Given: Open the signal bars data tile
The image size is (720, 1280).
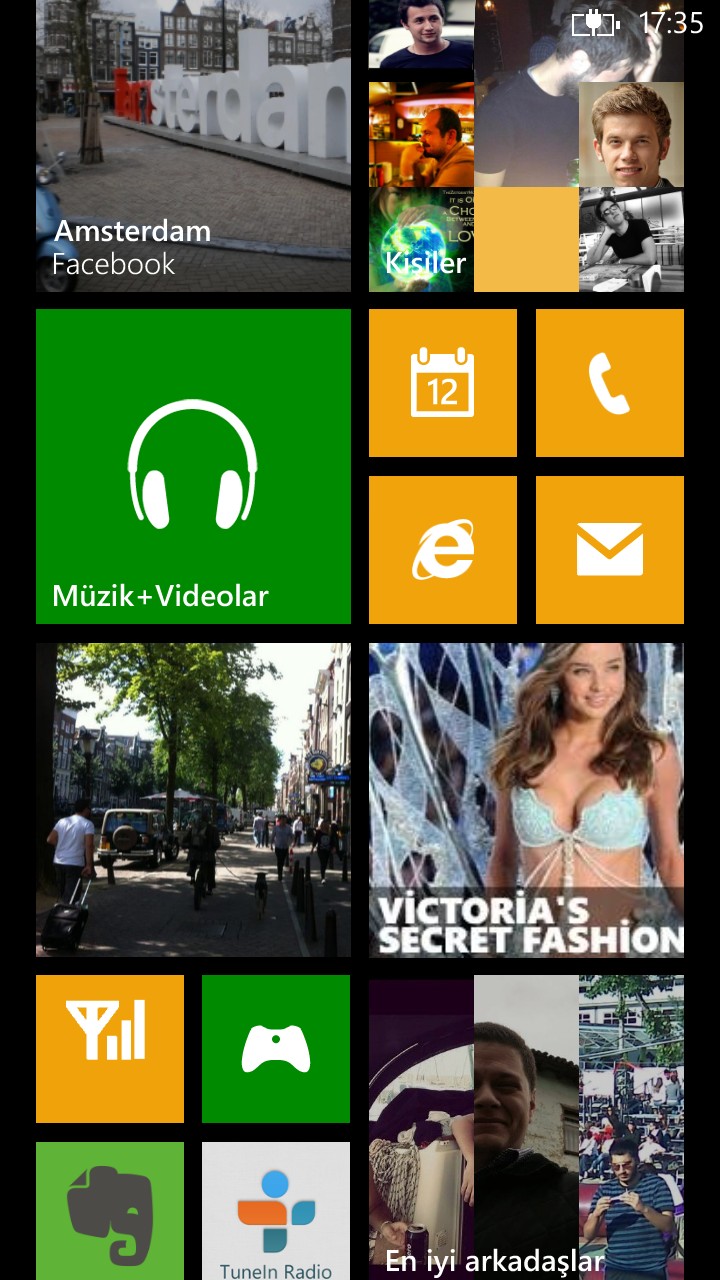Looking at the screenshot, I should [x=109, y=1048].
